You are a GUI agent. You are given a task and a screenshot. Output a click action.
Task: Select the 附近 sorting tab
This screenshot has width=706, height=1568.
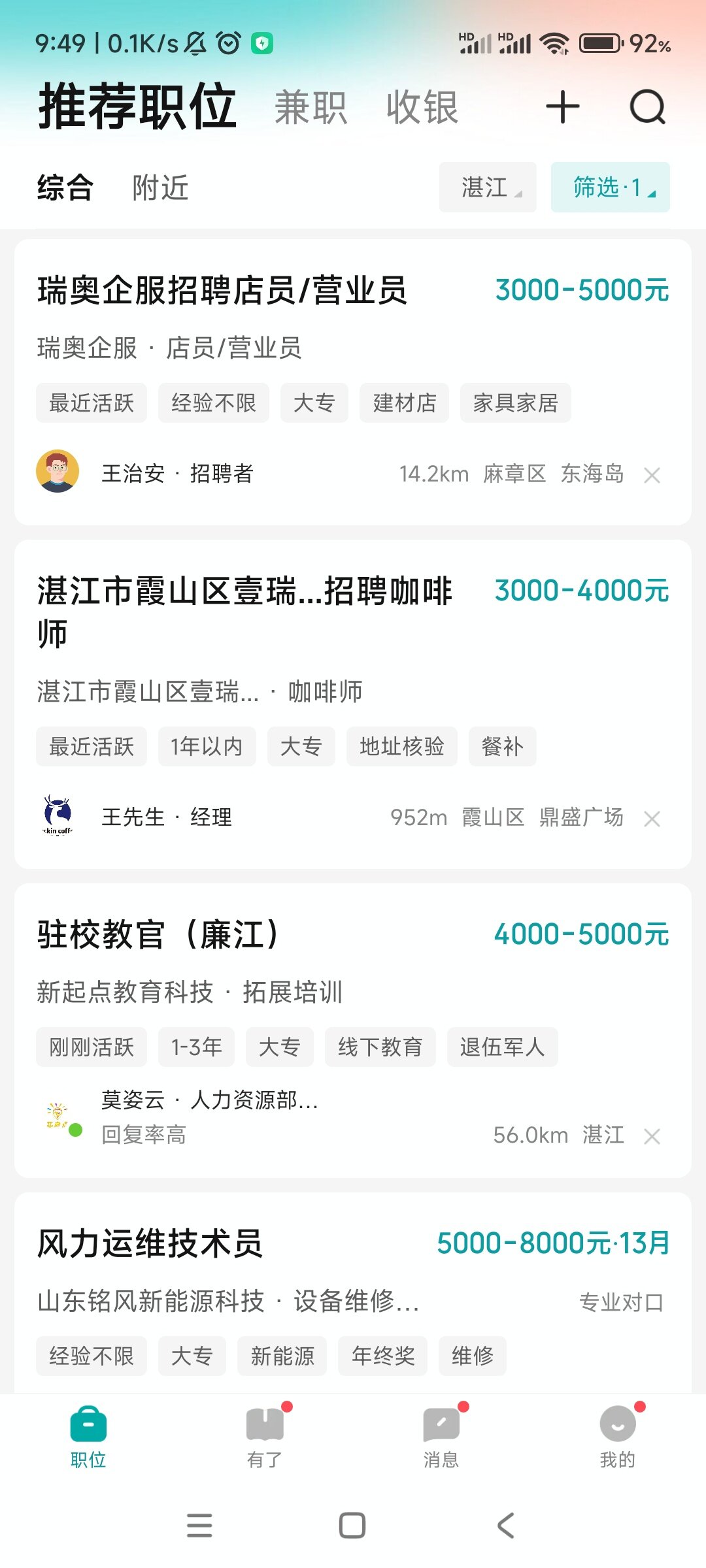tap(160, 188)
